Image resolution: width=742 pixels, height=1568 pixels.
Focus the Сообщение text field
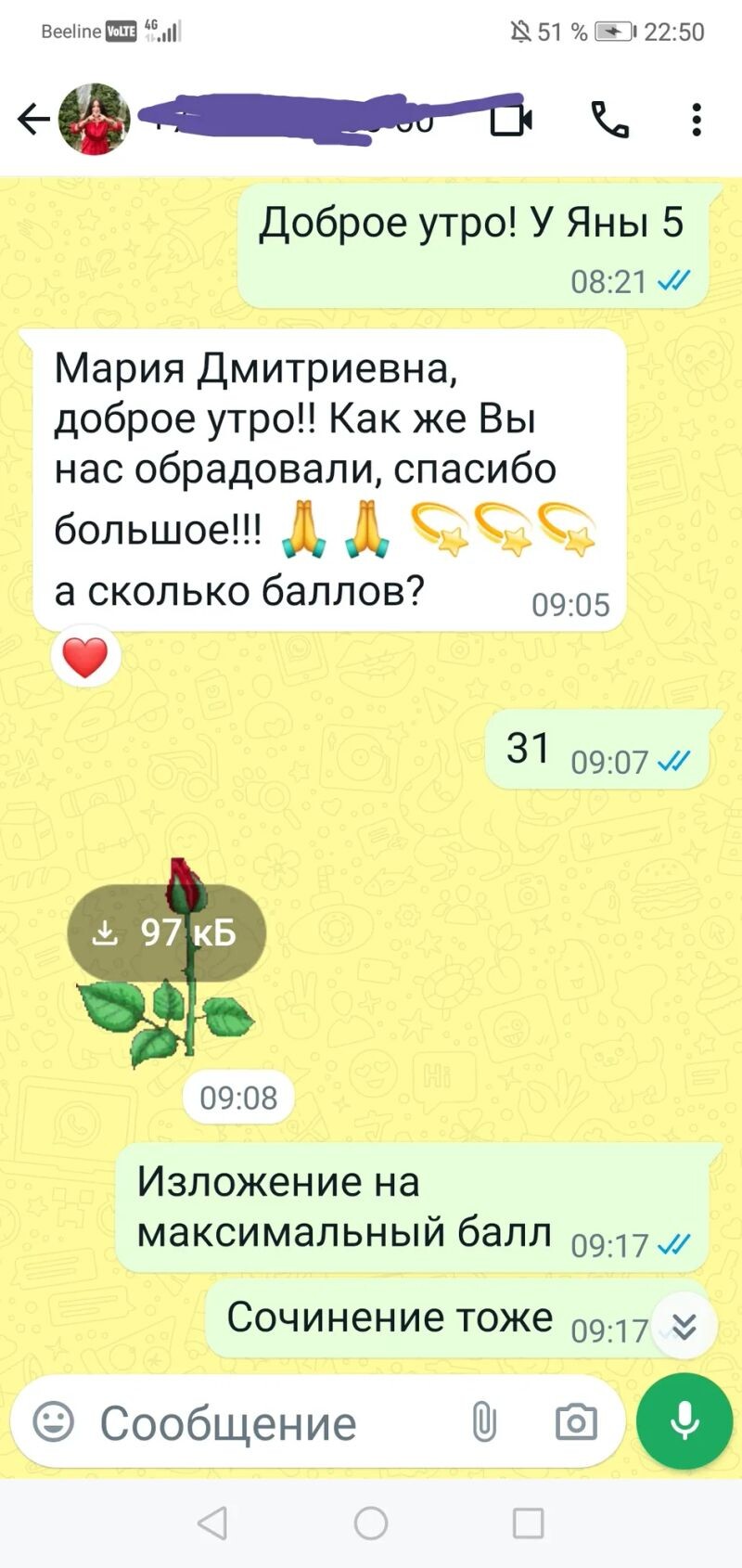(x=269, y=1422)
